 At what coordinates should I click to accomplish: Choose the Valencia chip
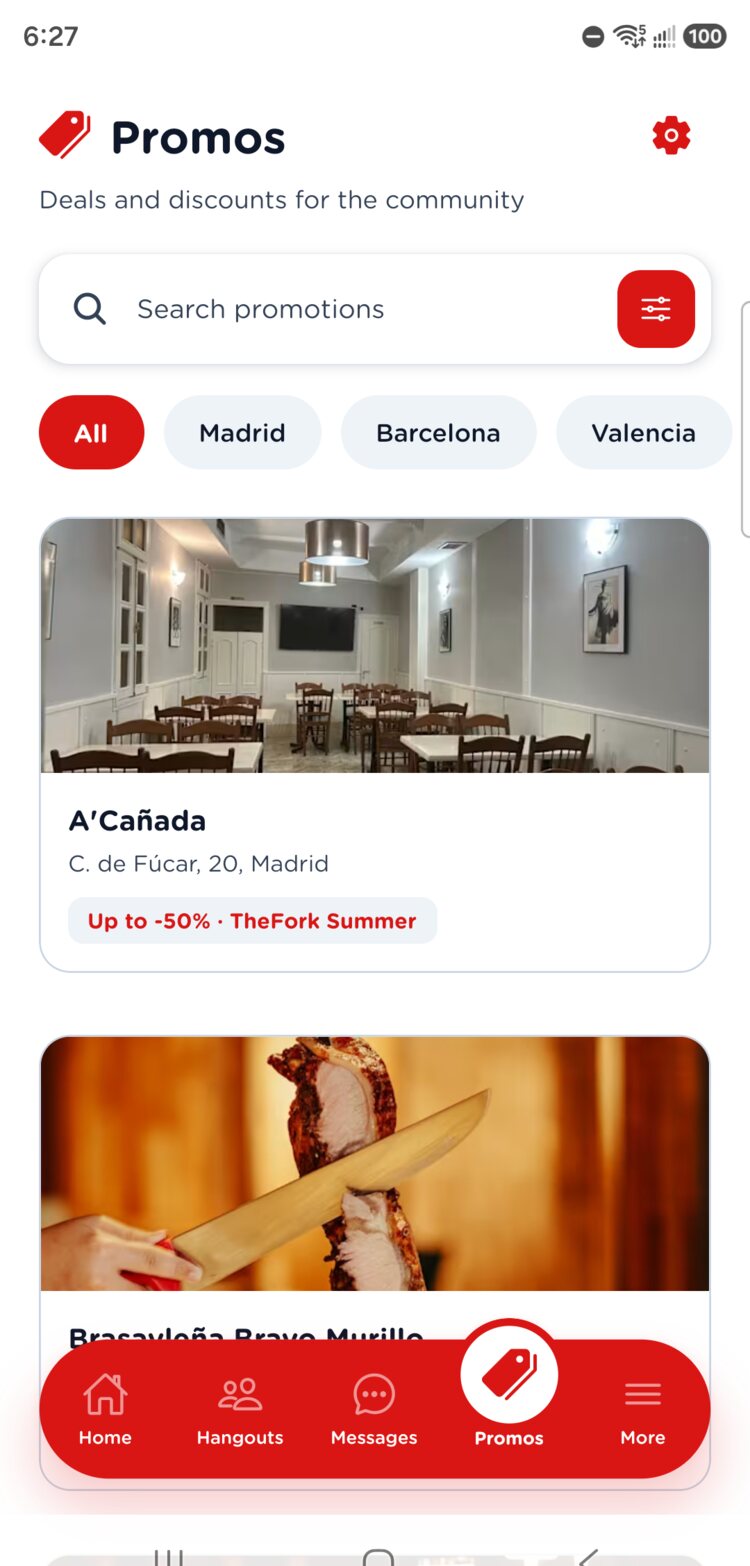pos(643,432)
